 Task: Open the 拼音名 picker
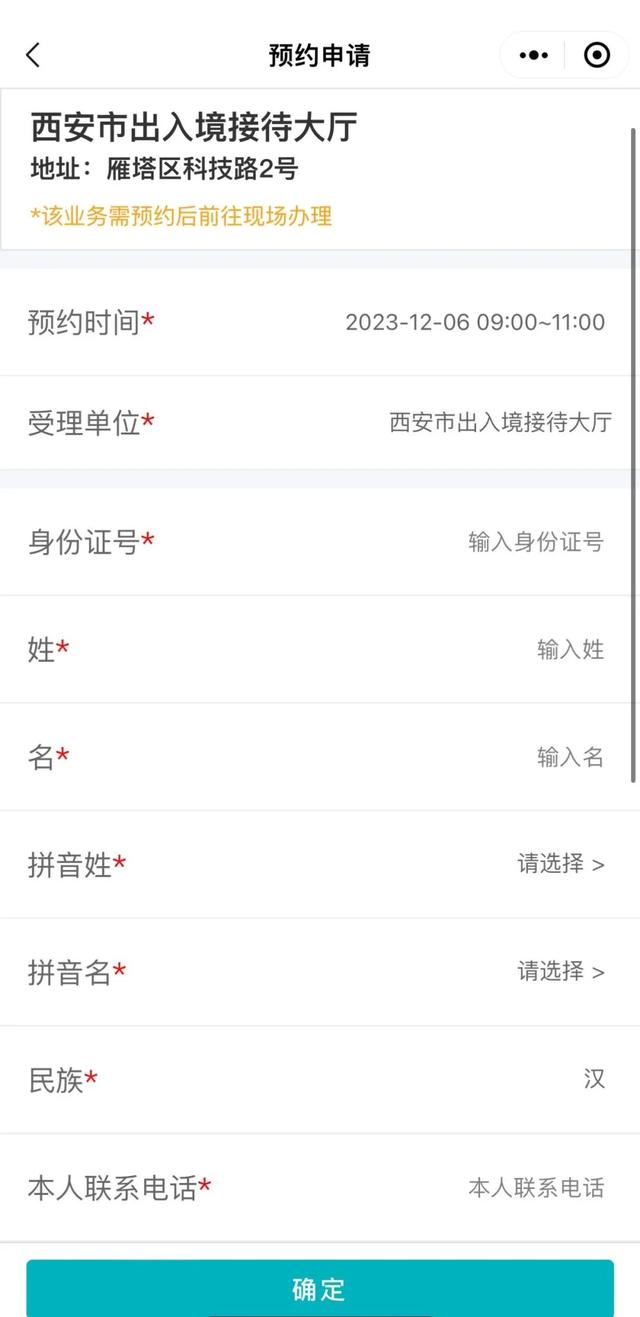320,972
